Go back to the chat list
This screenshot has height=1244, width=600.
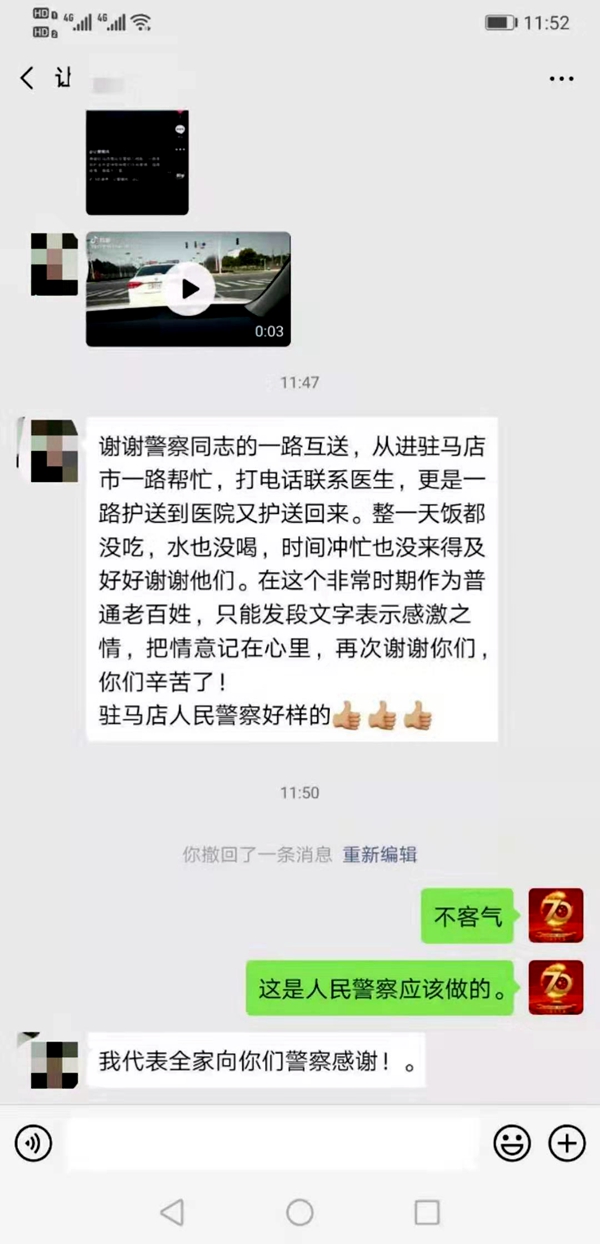pos(27,78)
